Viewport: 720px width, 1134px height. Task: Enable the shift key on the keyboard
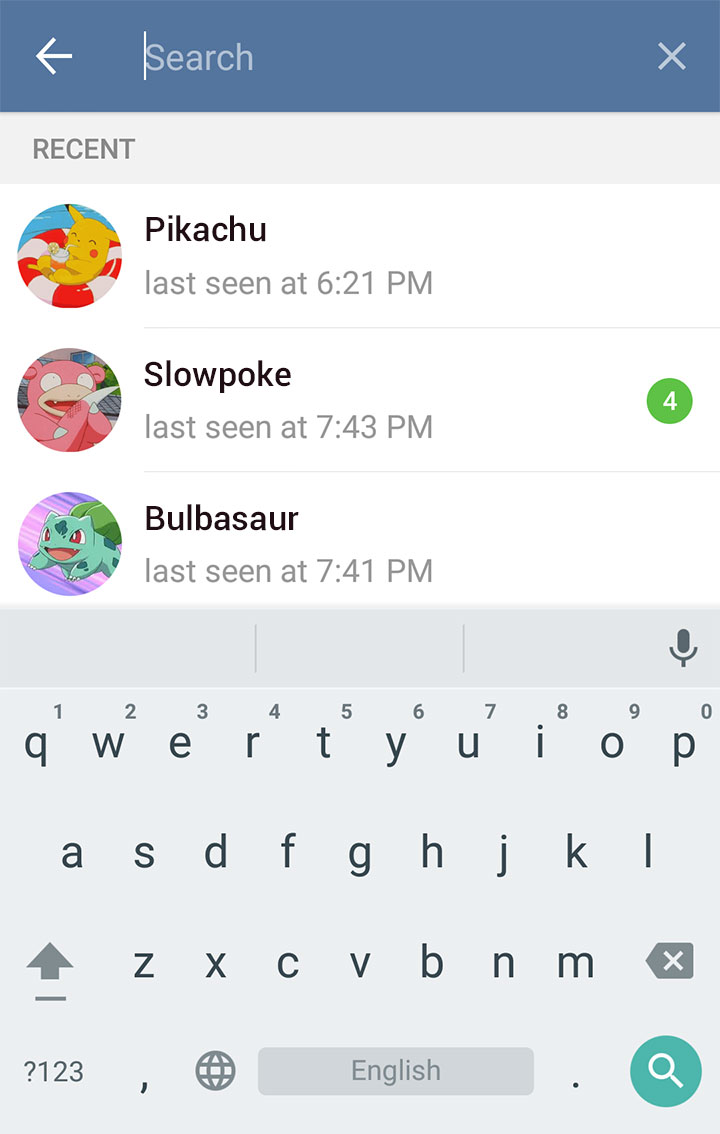tap(50, 966)
